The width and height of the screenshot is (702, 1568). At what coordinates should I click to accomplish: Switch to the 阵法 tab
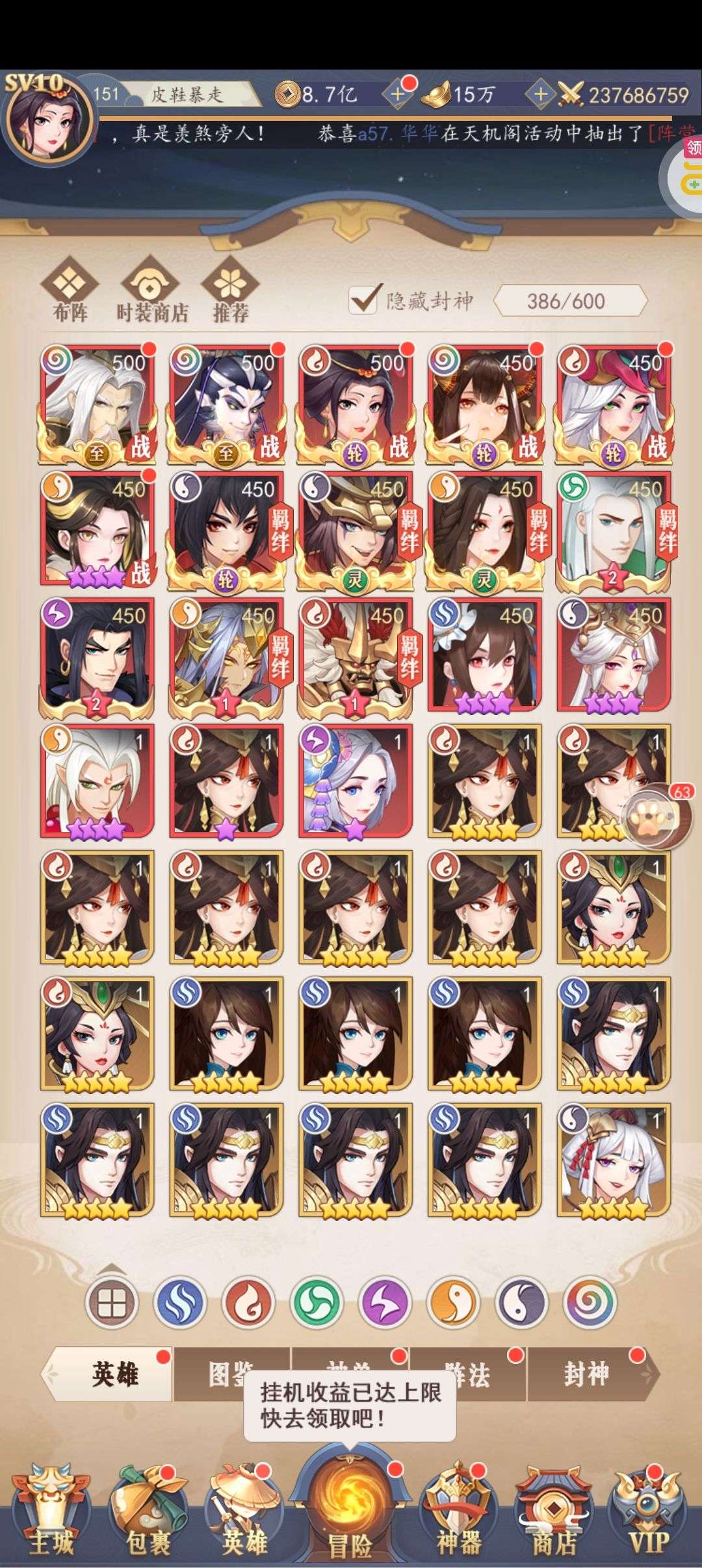468,1374
